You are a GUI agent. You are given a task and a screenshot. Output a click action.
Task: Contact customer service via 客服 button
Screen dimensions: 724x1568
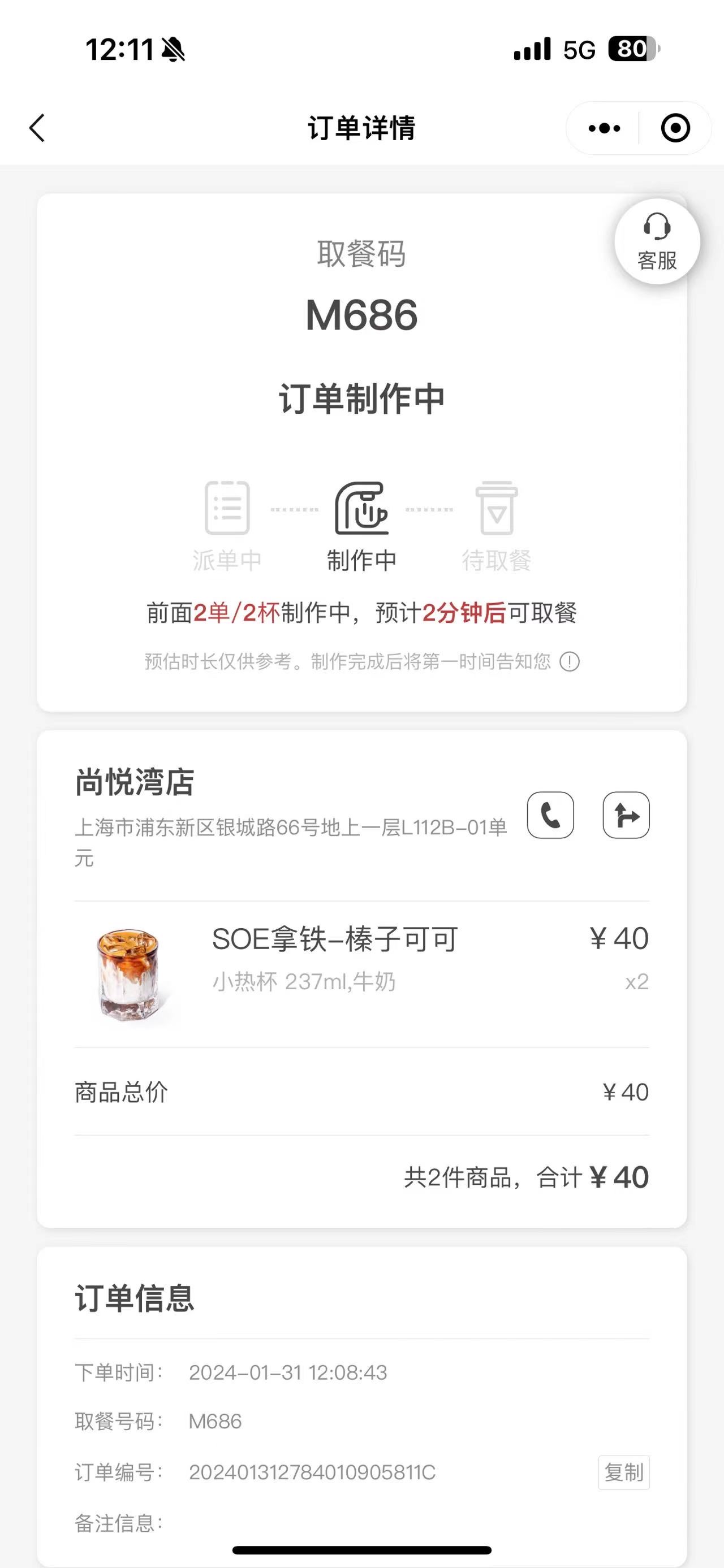point(657,242)
